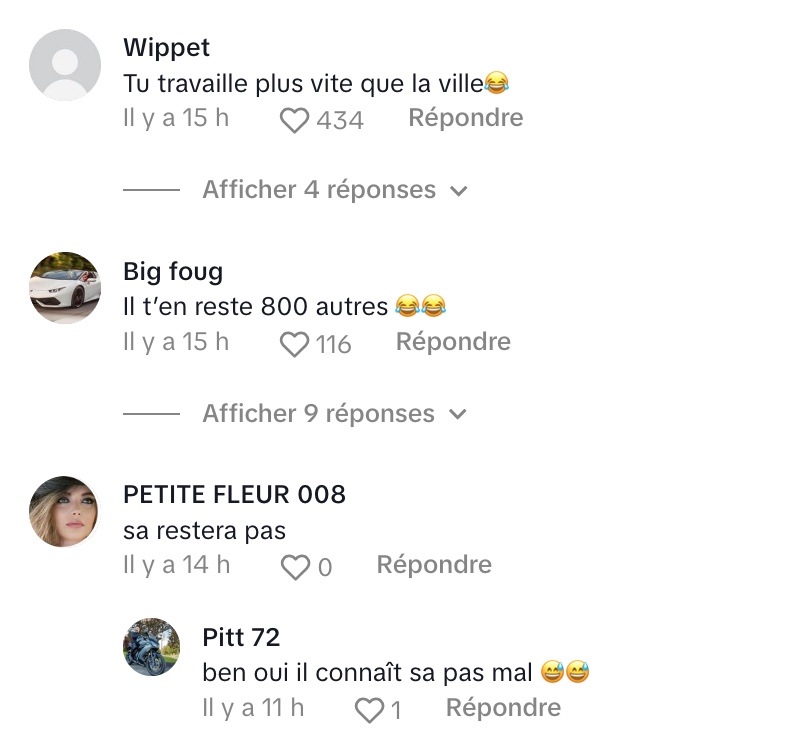Image resolution: width=804 pixels, height=746 pixels.
Task: Like Pitt 72's reply
Action: (370, 711)
